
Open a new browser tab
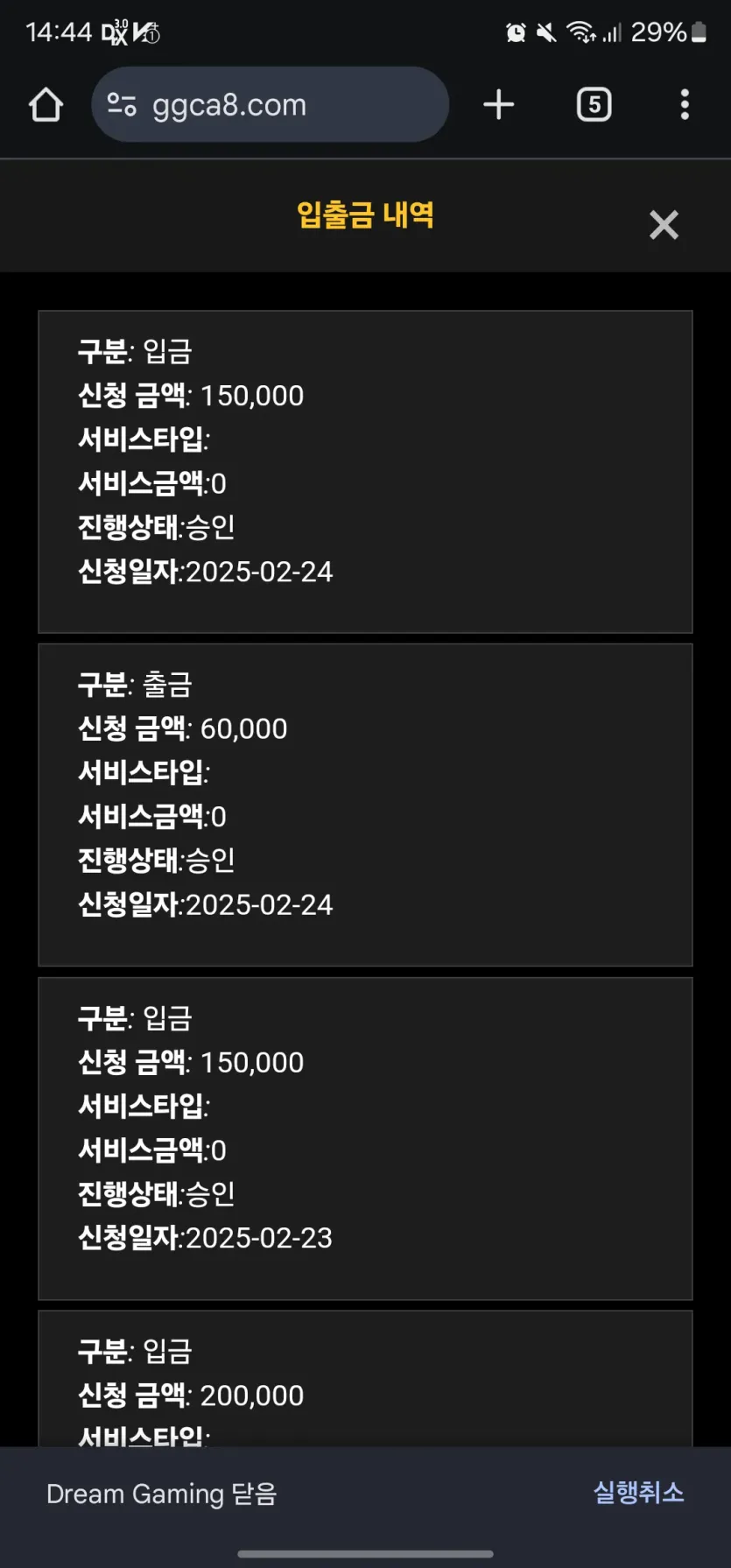point(498,105)
